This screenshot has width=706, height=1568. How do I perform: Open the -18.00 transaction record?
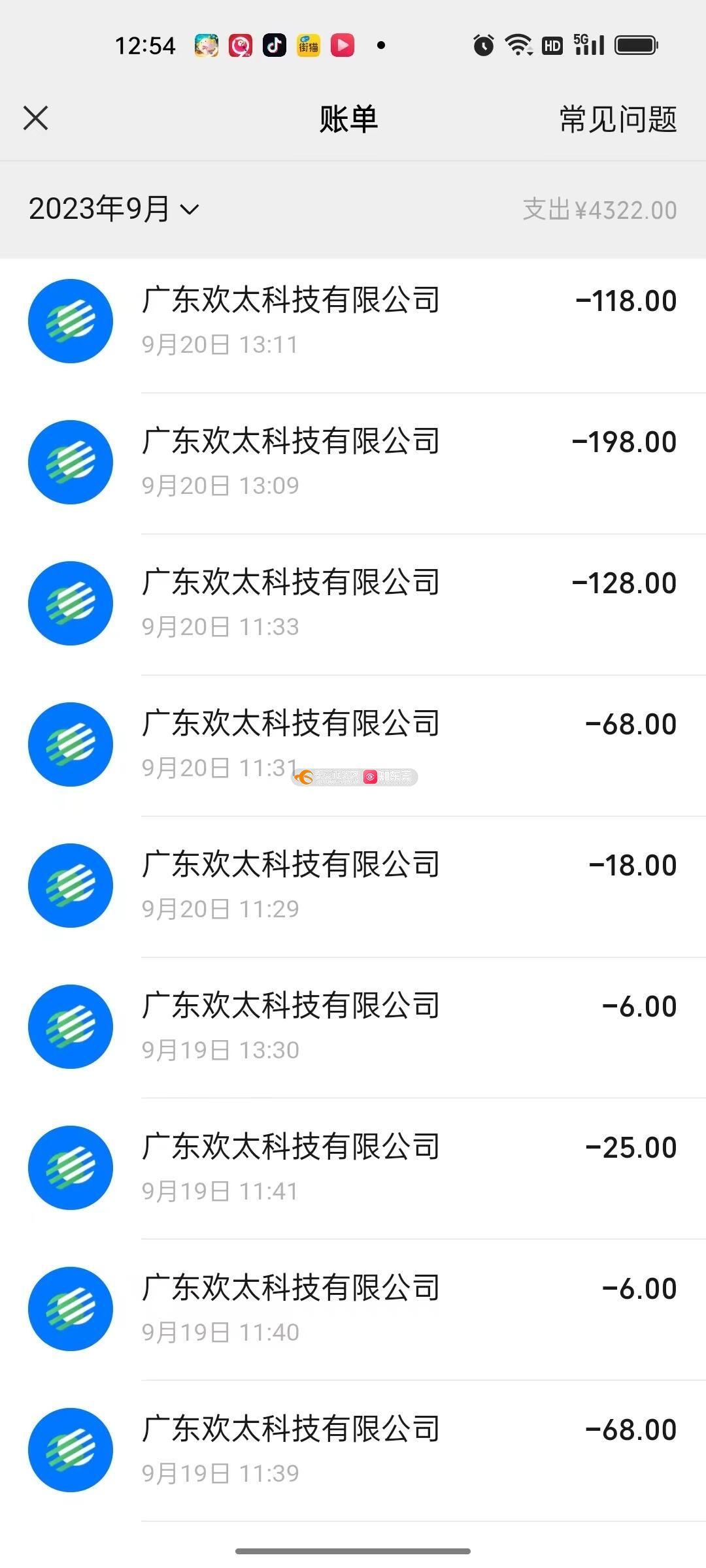(x=353, y=887)
